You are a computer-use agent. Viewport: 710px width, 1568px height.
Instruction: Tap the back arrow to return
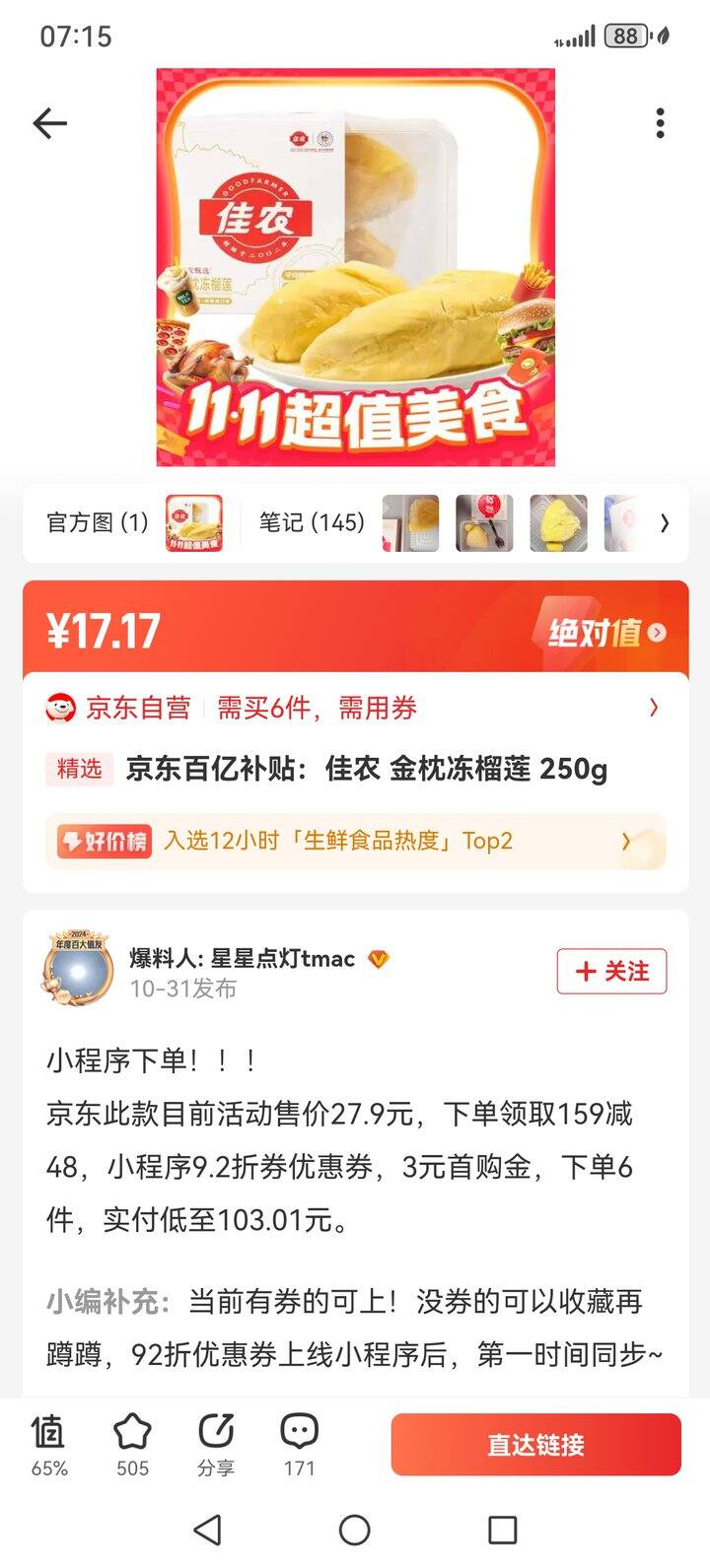pos(48,121)
